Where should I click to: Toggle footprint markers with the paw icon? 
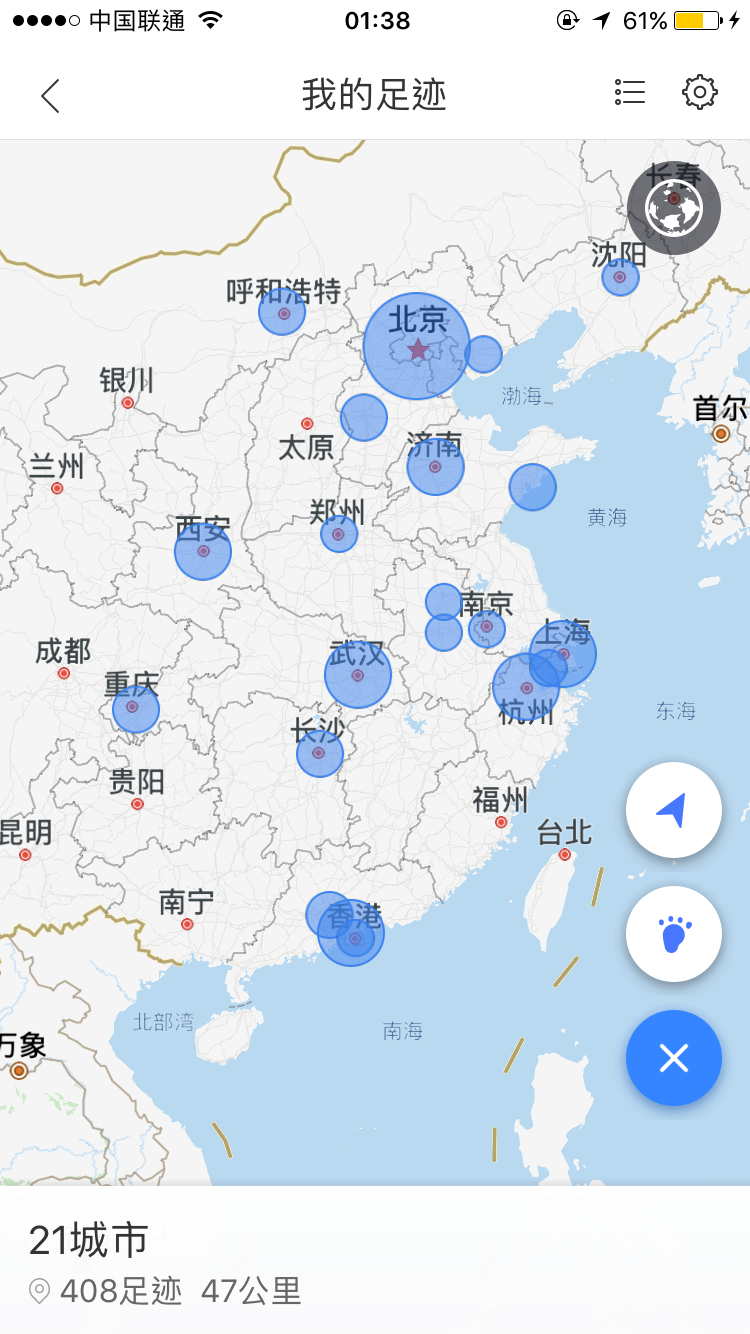point(673,933)
